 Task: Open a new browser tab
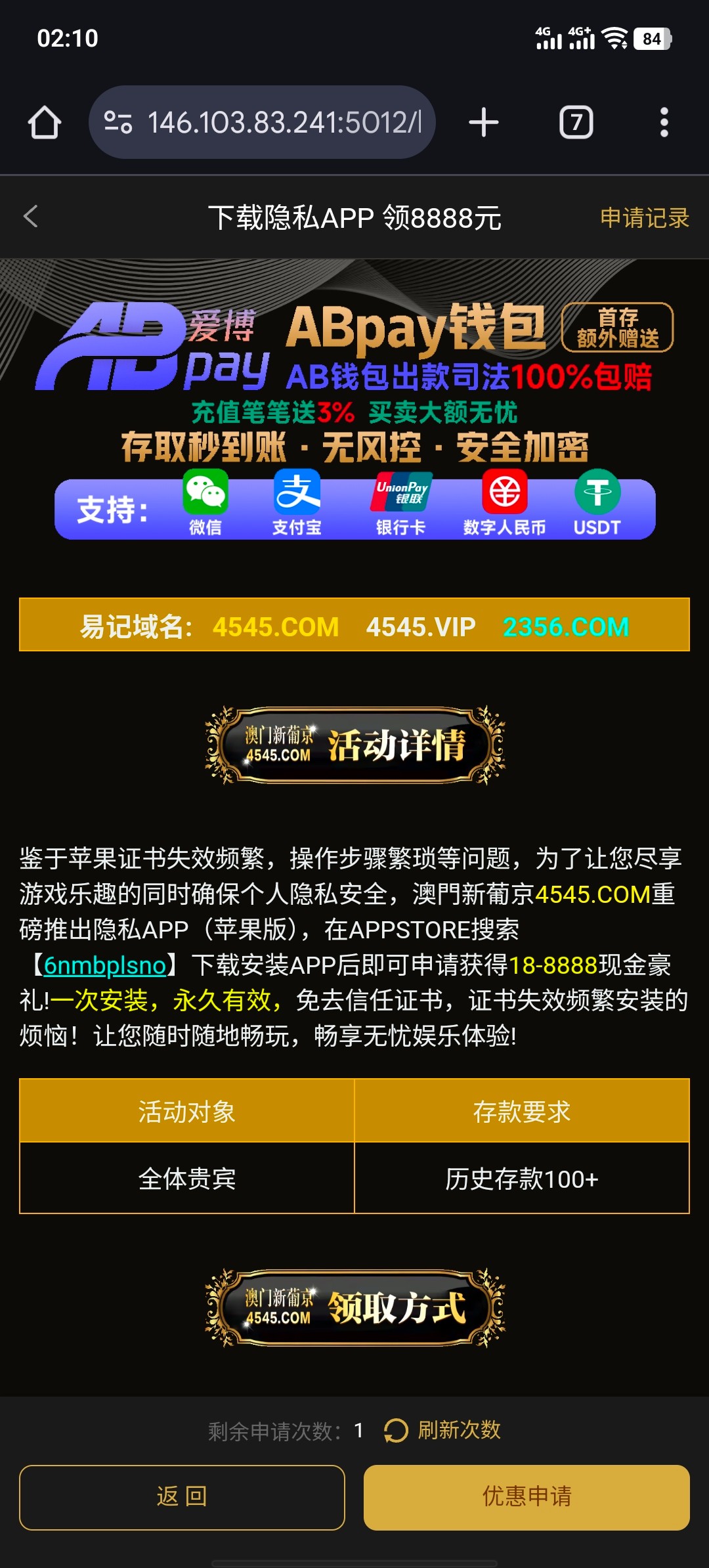click(484, 123)
